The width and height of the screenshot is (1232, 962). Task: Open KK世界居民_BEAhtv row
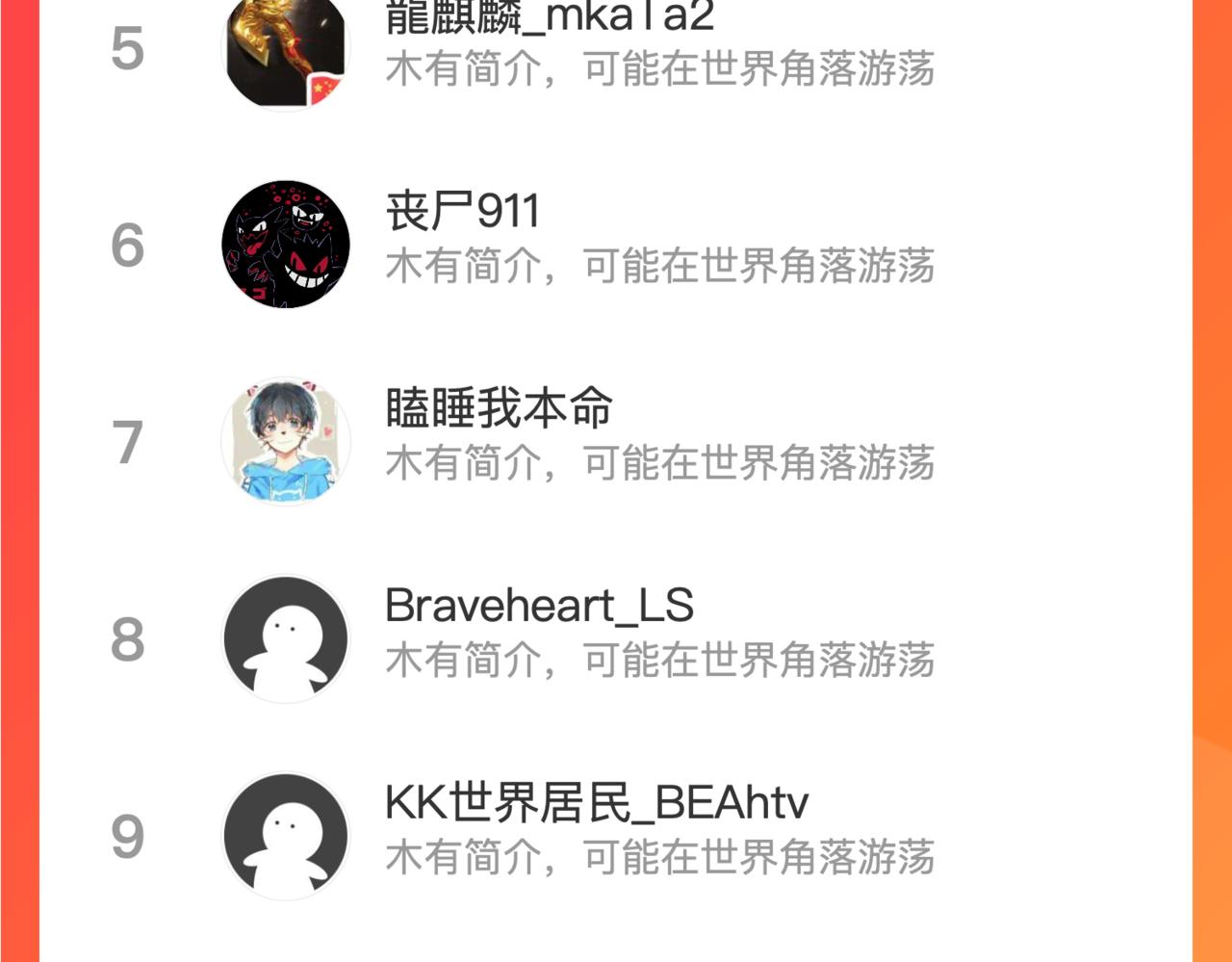616,837
